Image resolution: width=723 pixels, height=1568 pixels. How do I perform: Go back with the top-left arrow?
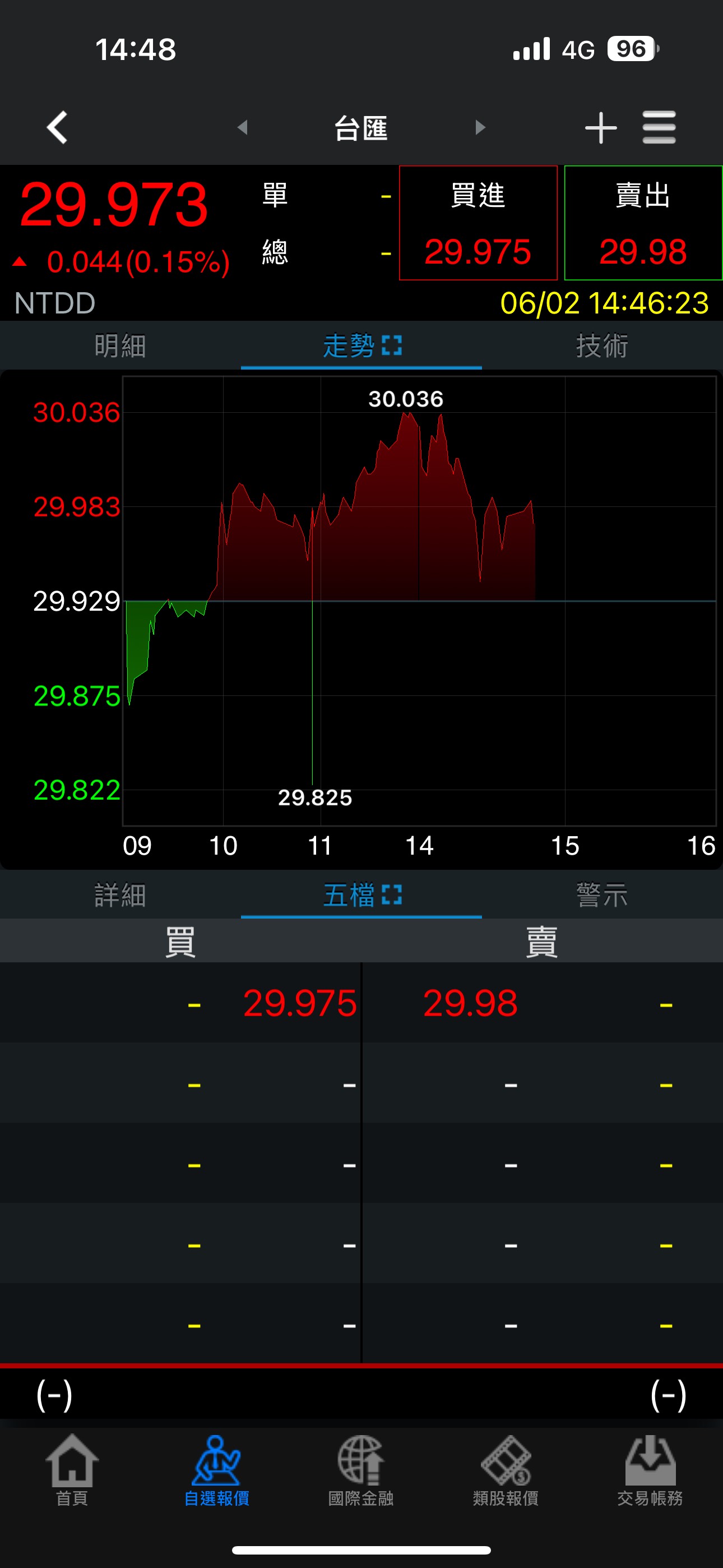click(57, 127)
